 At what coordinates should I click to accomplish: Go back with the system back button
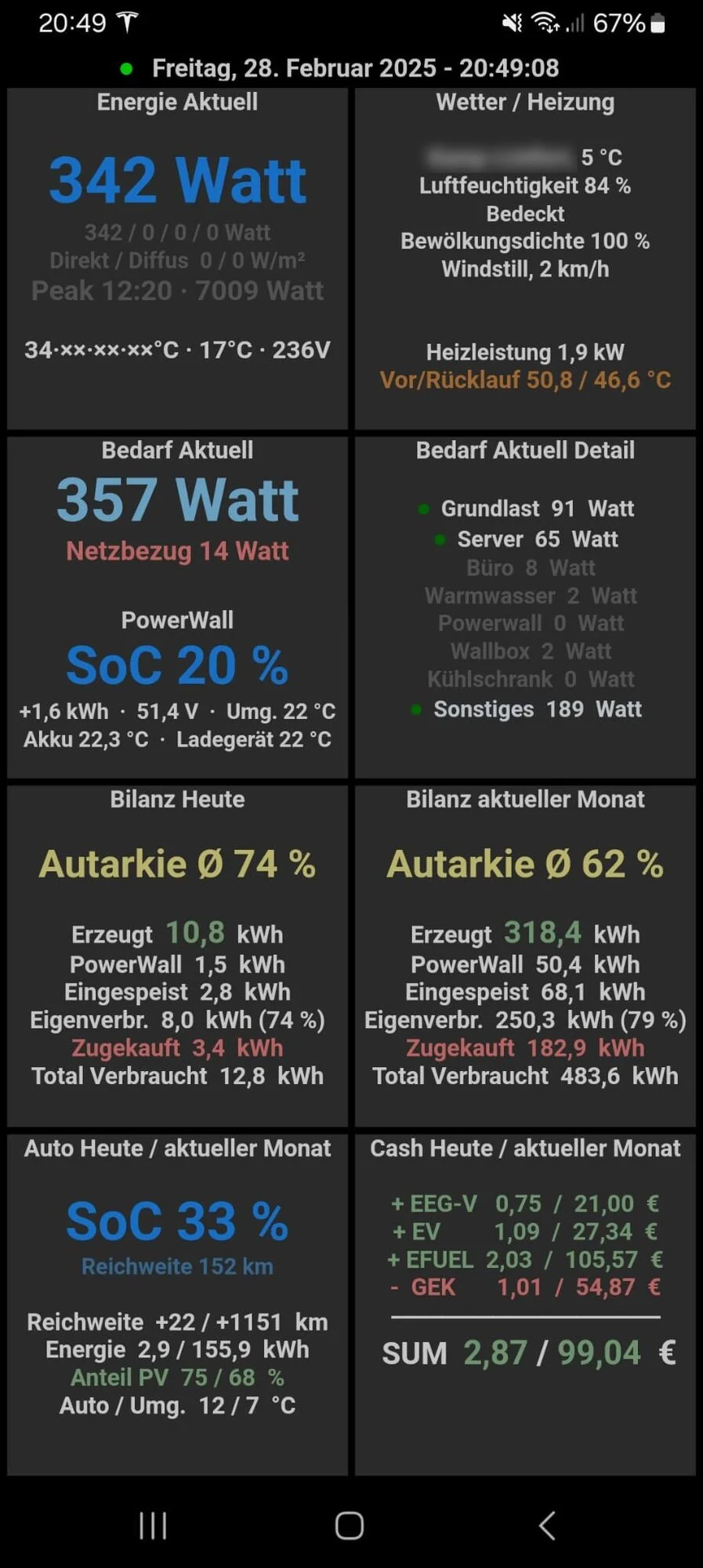(x=547, y=1526)
